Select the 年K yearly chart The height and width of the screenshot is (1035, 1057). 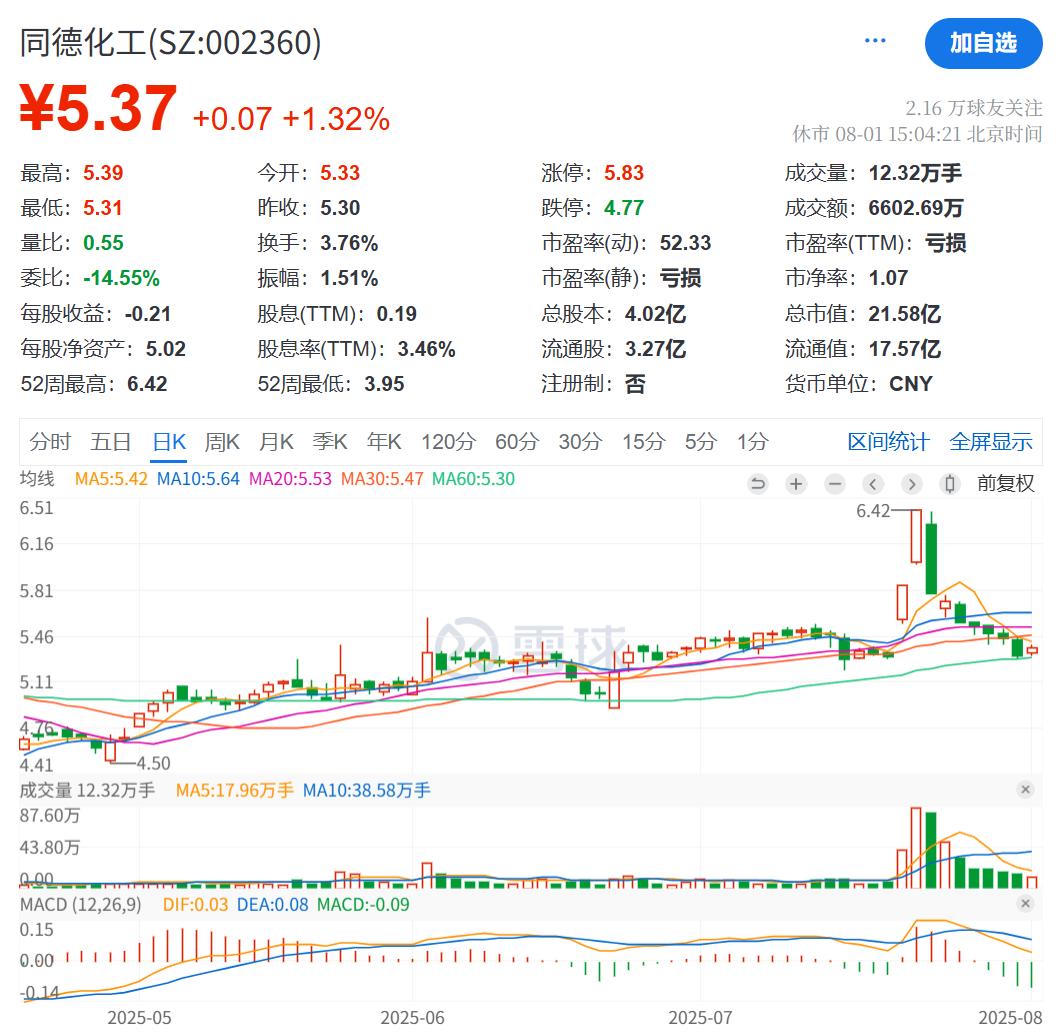click(384, 442)
